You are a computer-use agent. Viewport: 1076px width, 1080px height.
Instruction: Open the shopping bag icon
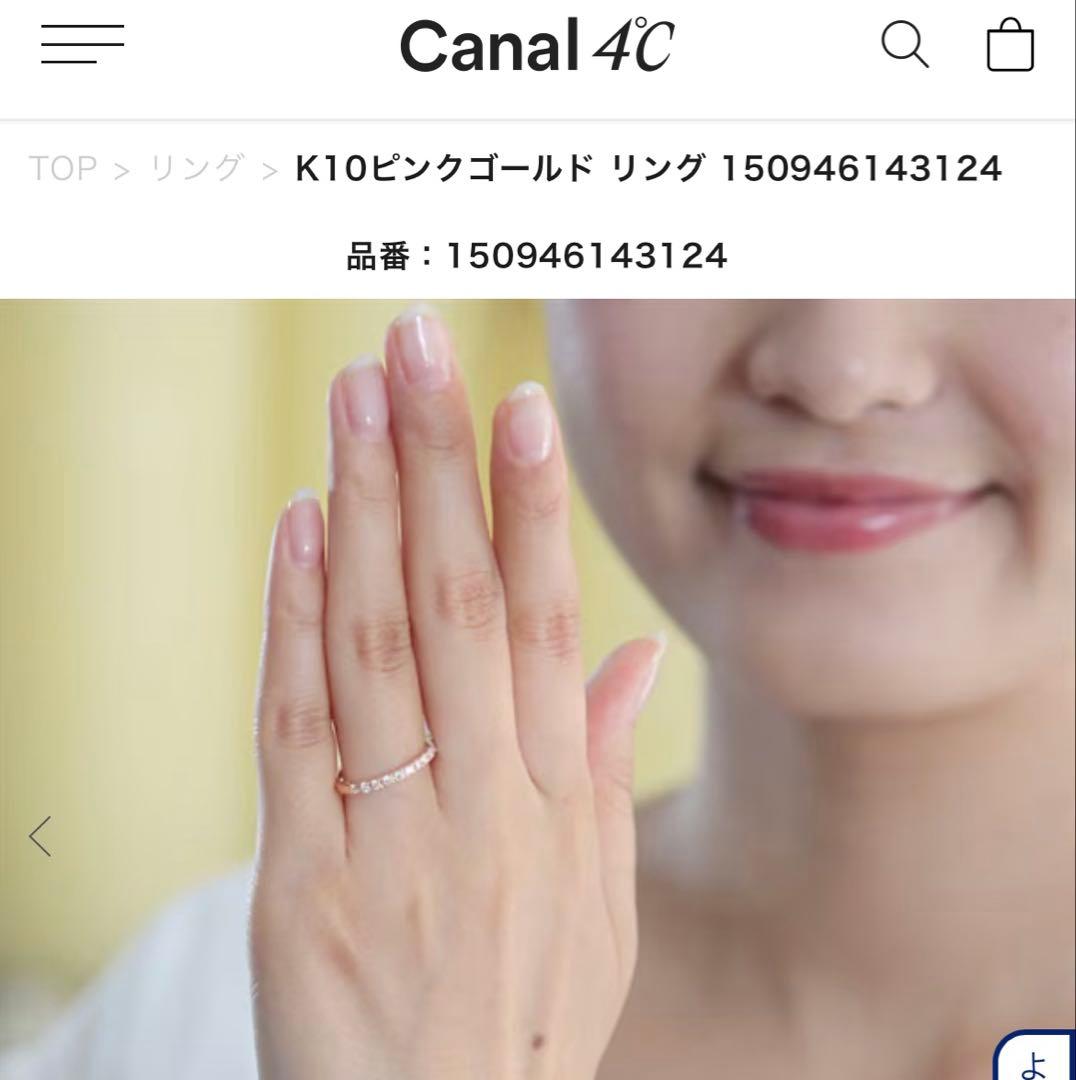(x=1010, y=45)
